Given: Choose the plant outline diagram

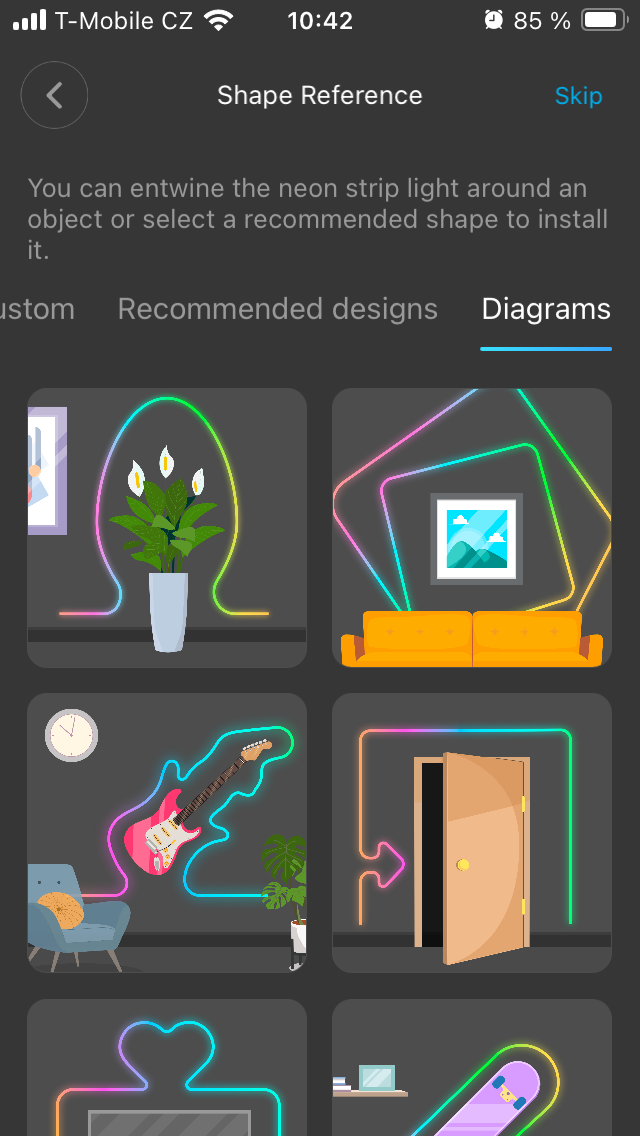Looking at the screenshot, I should pyautogui.click(x=167, y=528).
